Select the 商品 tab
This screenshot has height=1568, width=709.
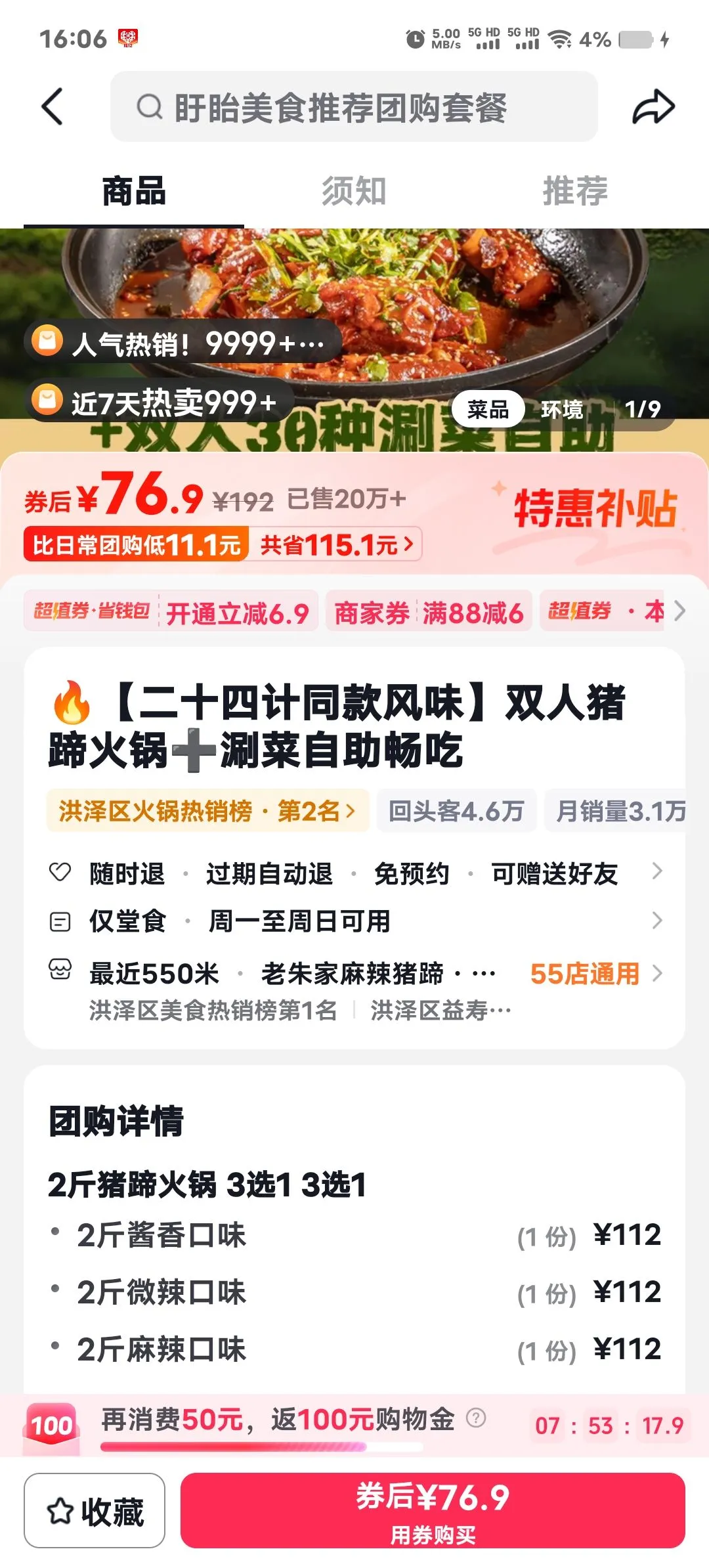tap(134, 191)
